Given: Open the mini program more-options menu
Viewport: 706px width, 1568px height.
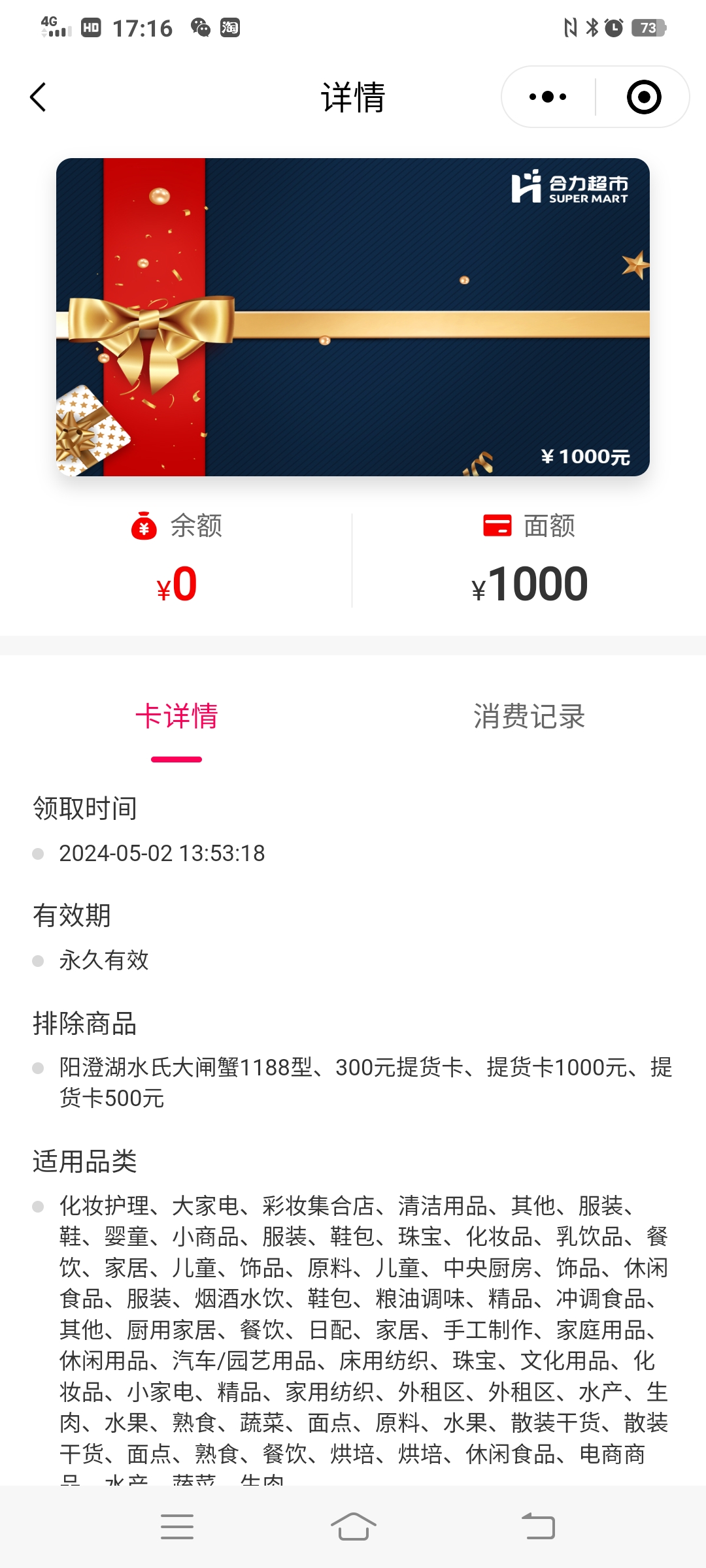Looking at the screenshot, I should (548, 97).
